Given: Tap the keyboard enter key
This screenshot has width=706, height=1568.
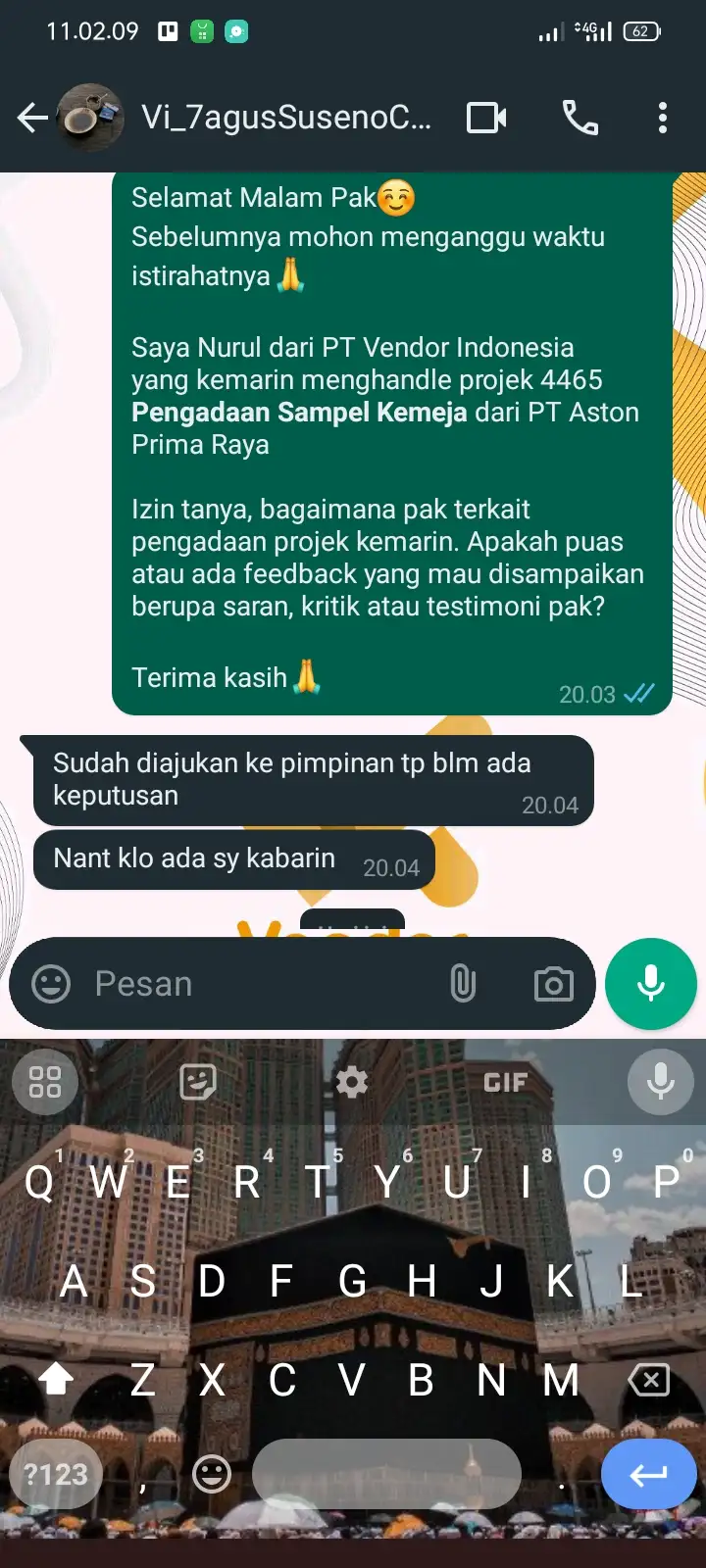Looking at the screenshot, I should (648, 1474).
